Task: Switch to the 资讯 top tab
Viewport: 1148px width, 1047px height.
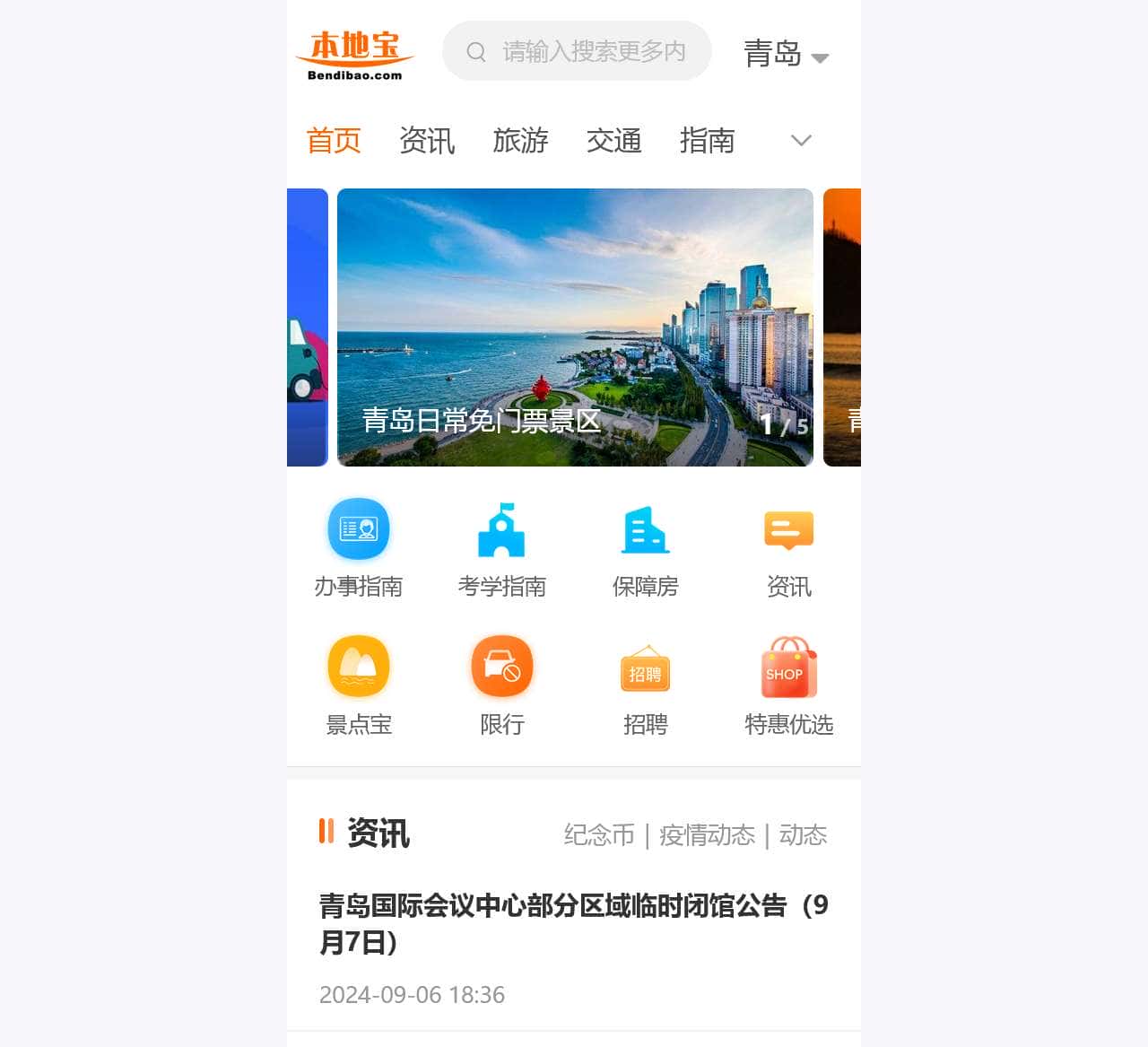Action: point(427,141)
